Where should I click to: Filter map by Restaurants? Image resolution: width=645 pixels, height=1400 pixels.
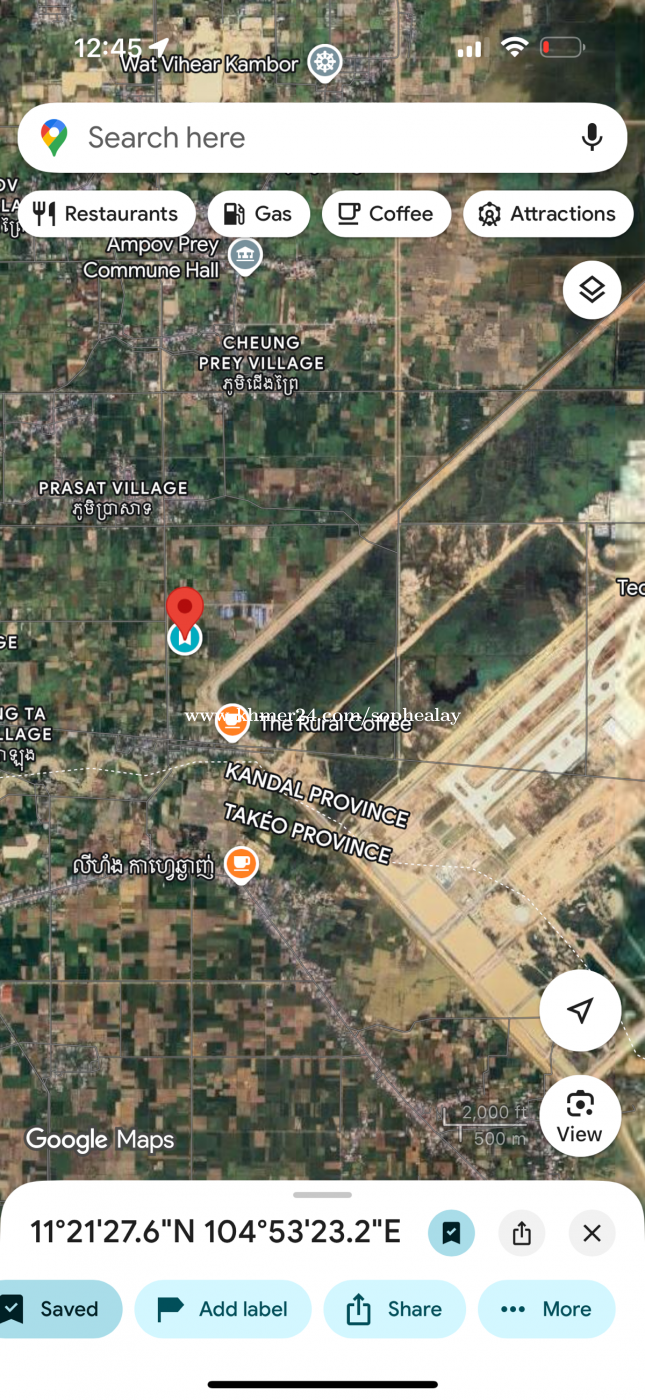coord(107,214)
